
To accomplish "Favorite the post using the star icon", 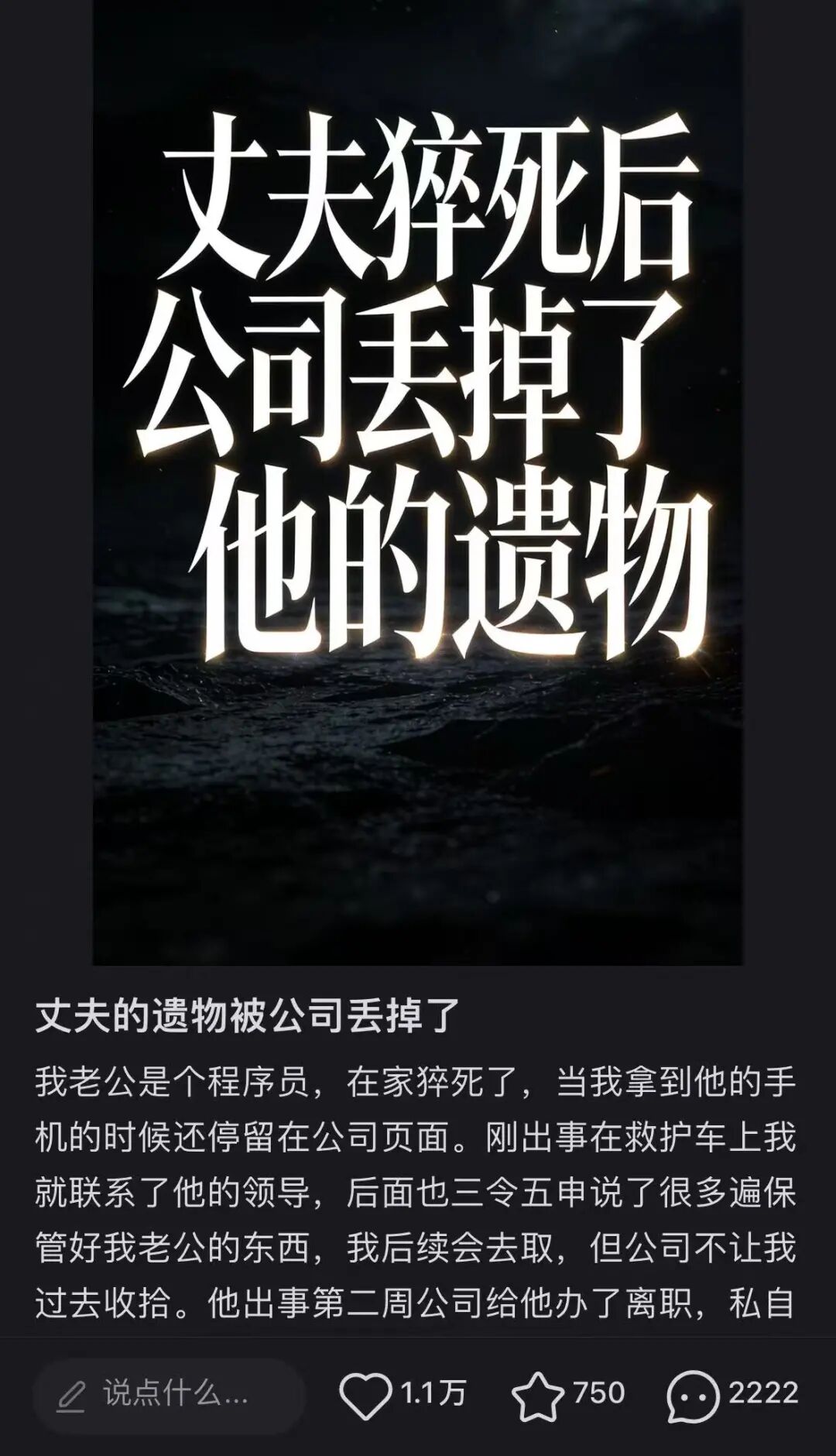I will pos(537,1396).
